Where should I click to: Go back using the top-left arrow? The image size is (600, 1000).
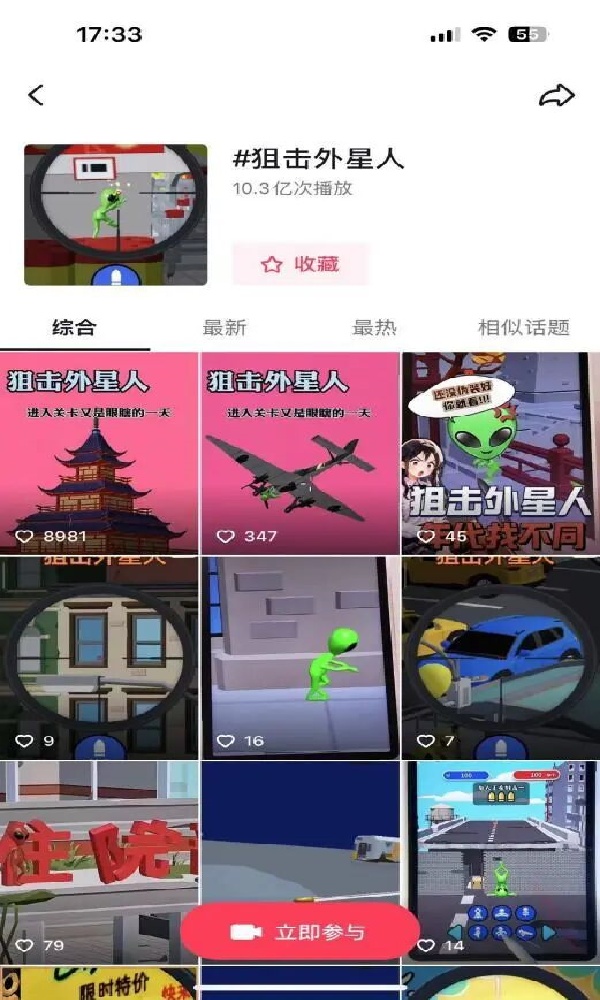click(x=36, y=95)
